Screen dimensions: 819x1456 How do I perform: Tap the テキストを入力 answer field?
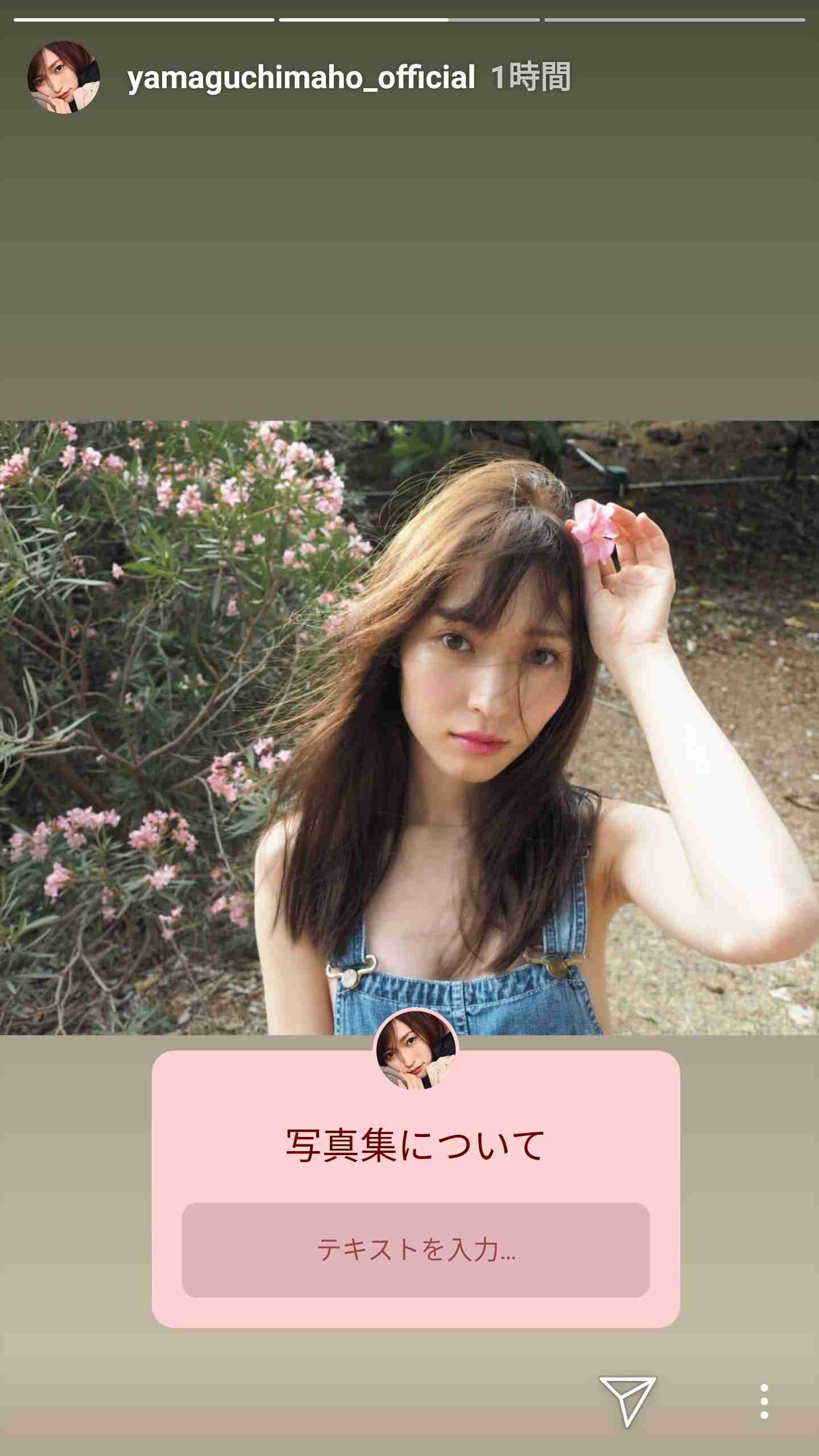(415, 1251)
